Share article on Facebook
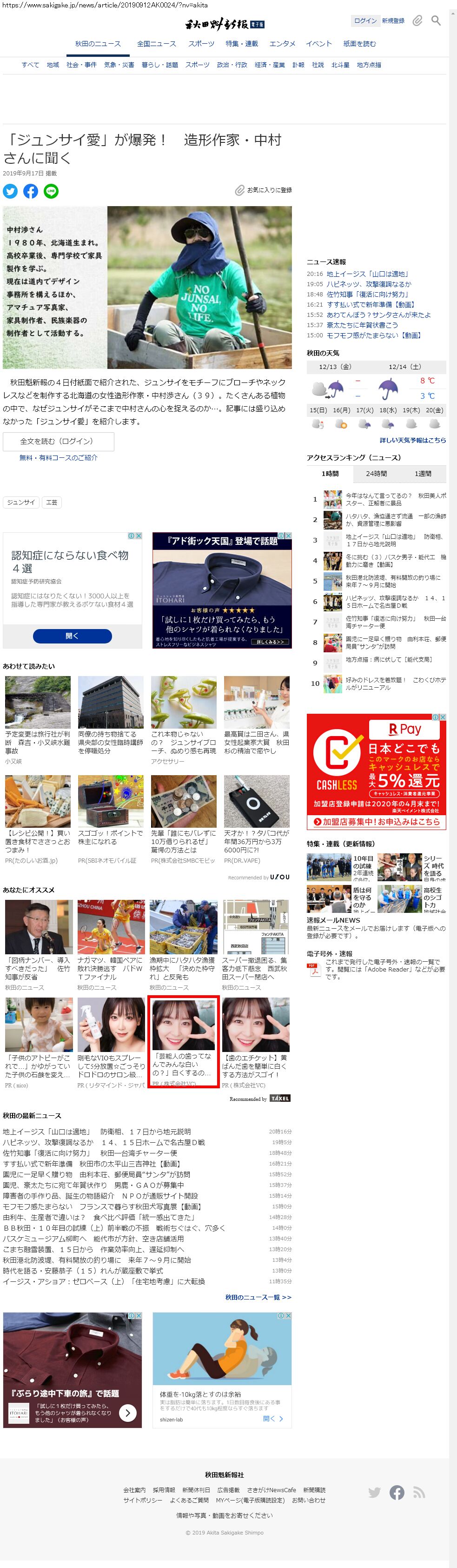457x1568 pixels. pyautogui.click(x=30, y=191)
